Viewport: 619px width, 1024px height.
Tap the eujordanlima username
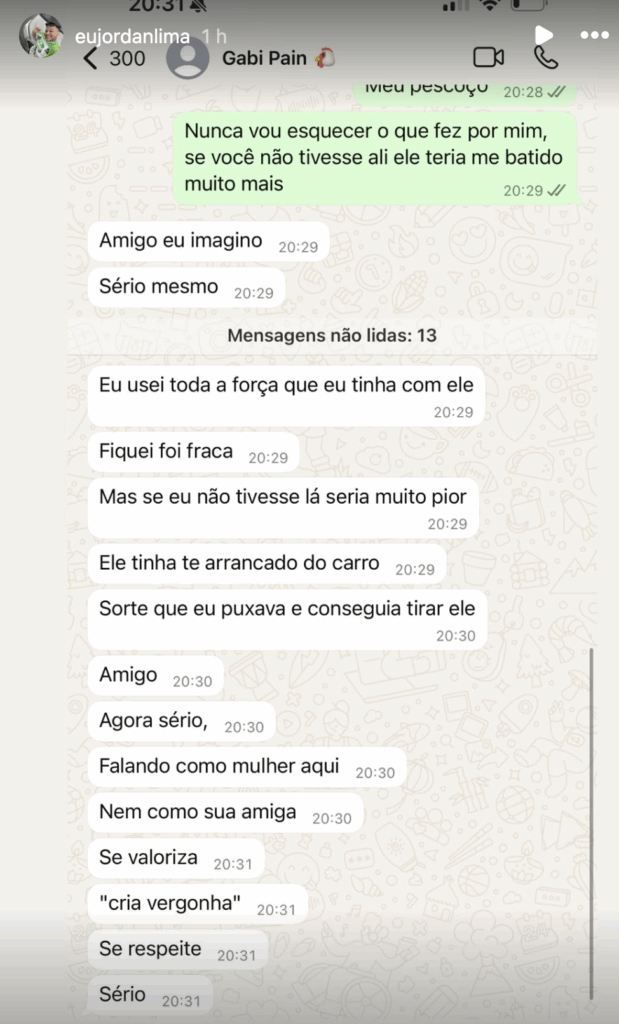pos(133,36)
